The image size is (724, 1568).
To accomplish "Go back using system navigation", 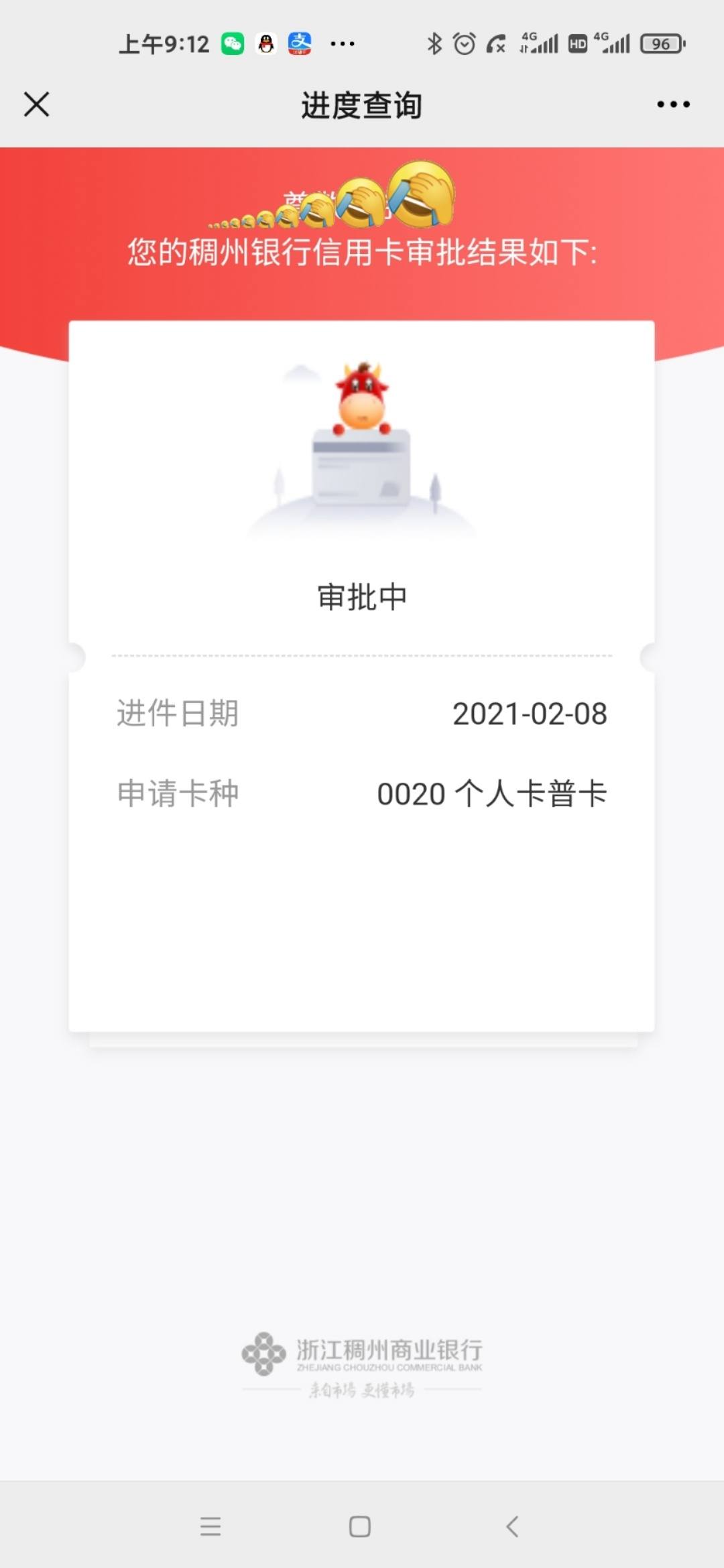I will tap(512, 1526).
